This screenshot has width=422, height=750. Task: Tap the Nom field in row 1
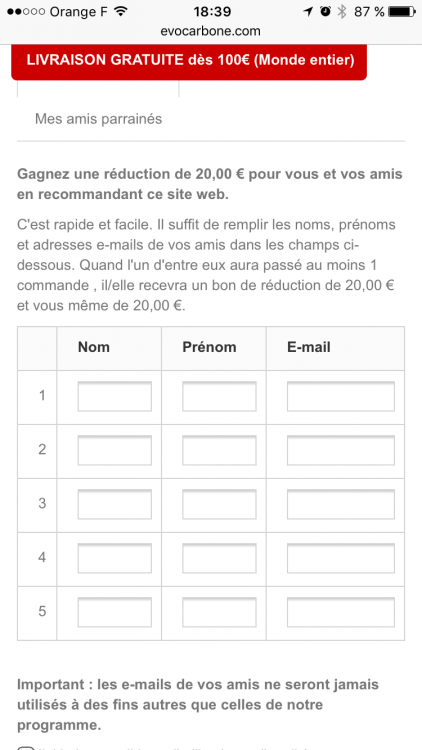[x=115, y=397]
